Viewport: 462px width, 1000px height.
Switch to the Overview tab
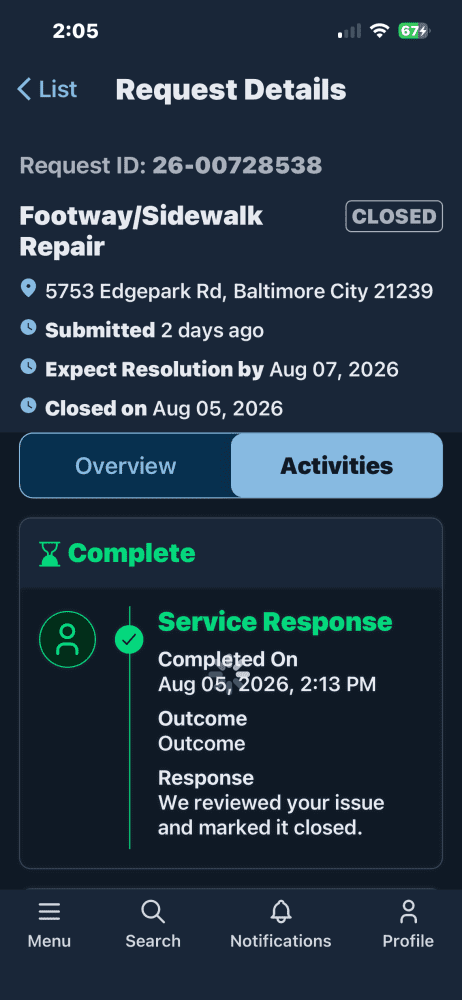(126, 466)
